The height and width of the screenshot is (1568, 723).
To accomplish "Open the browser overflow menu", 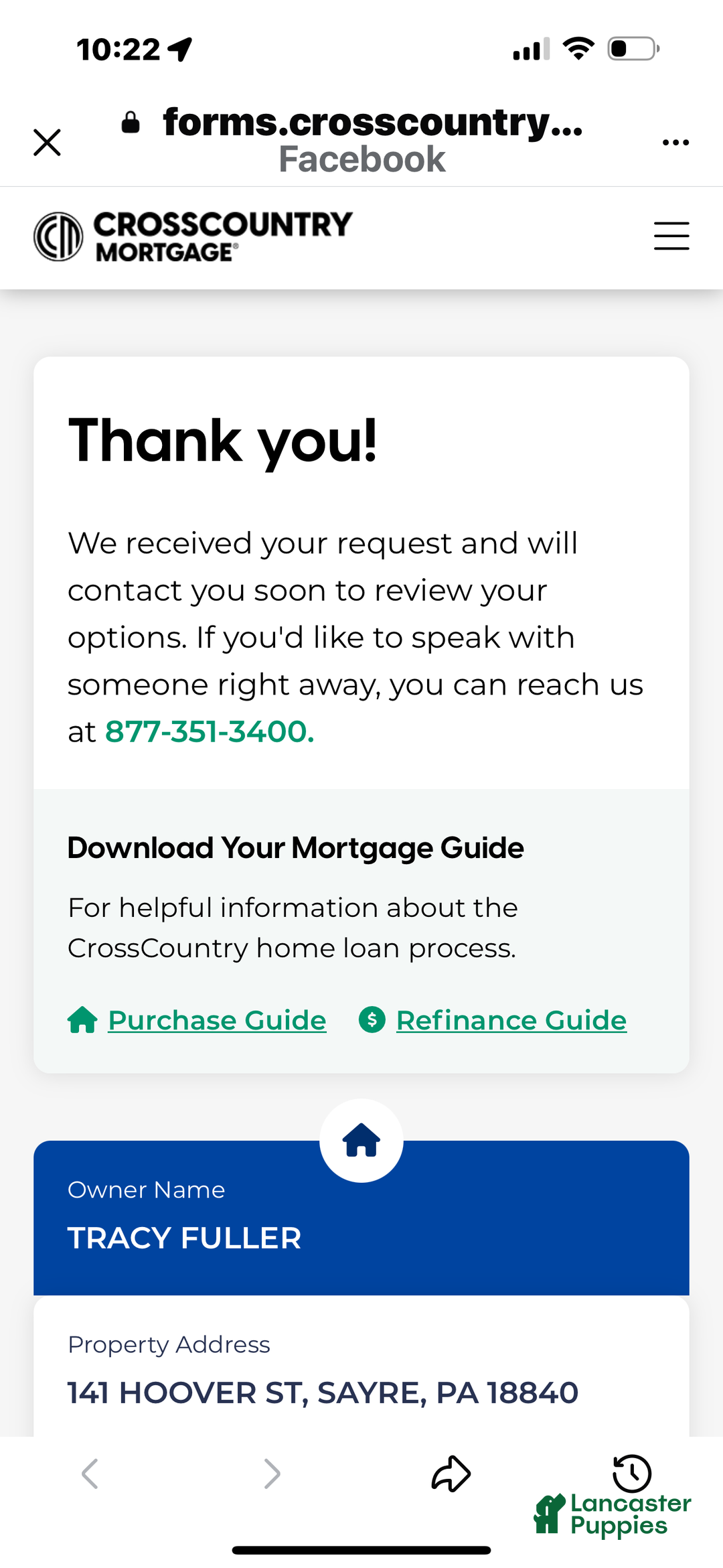I will tap(675, 142).
